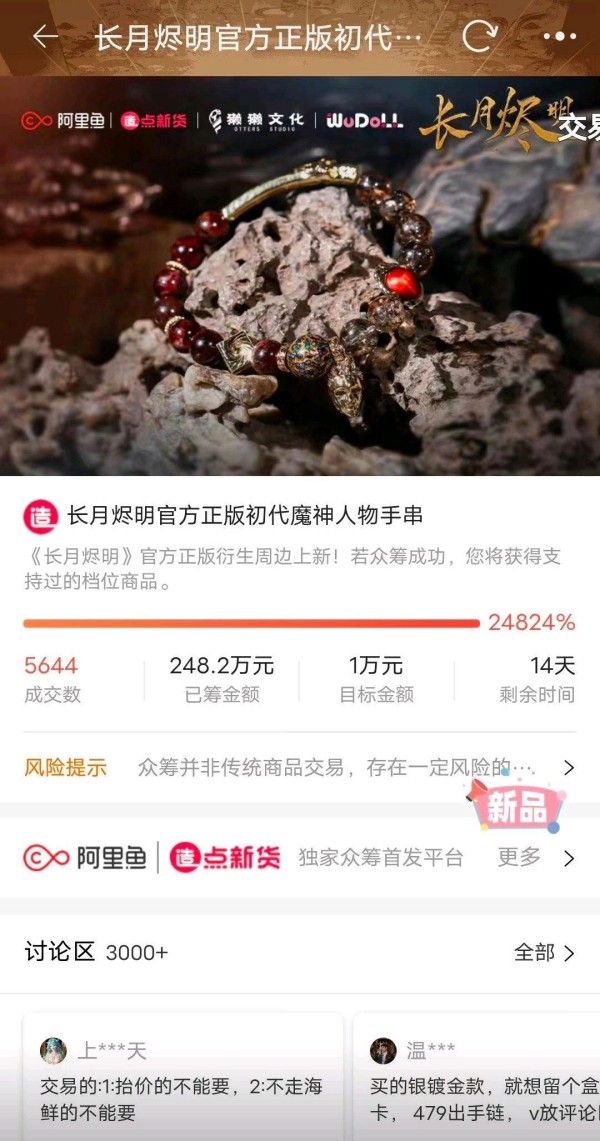Expand the 风险提示 risk notice row
The height and width of the screenshot is (1141, 600).
(300, 767)
